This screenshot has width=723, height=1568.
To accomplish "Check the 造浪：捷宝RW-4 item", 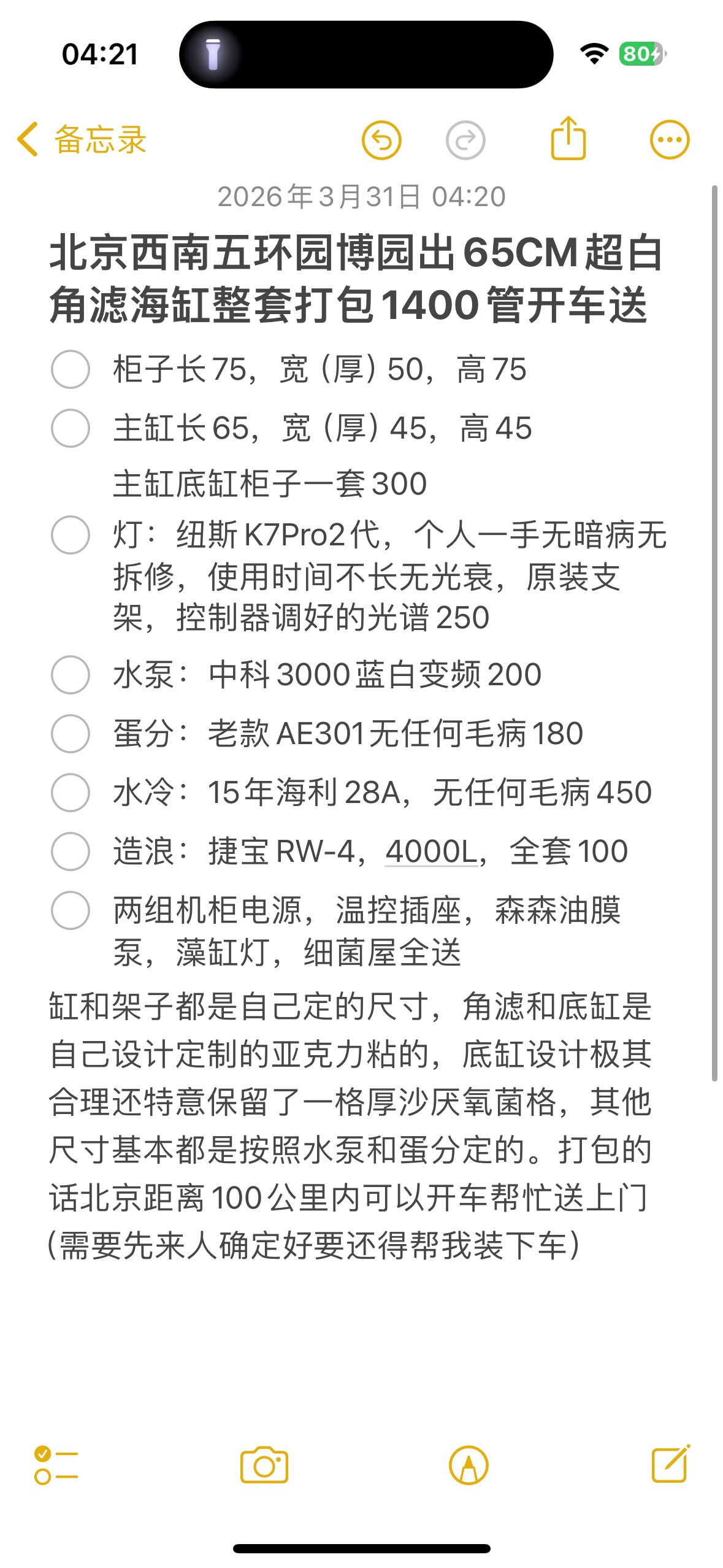I will (x=71, y=851).
